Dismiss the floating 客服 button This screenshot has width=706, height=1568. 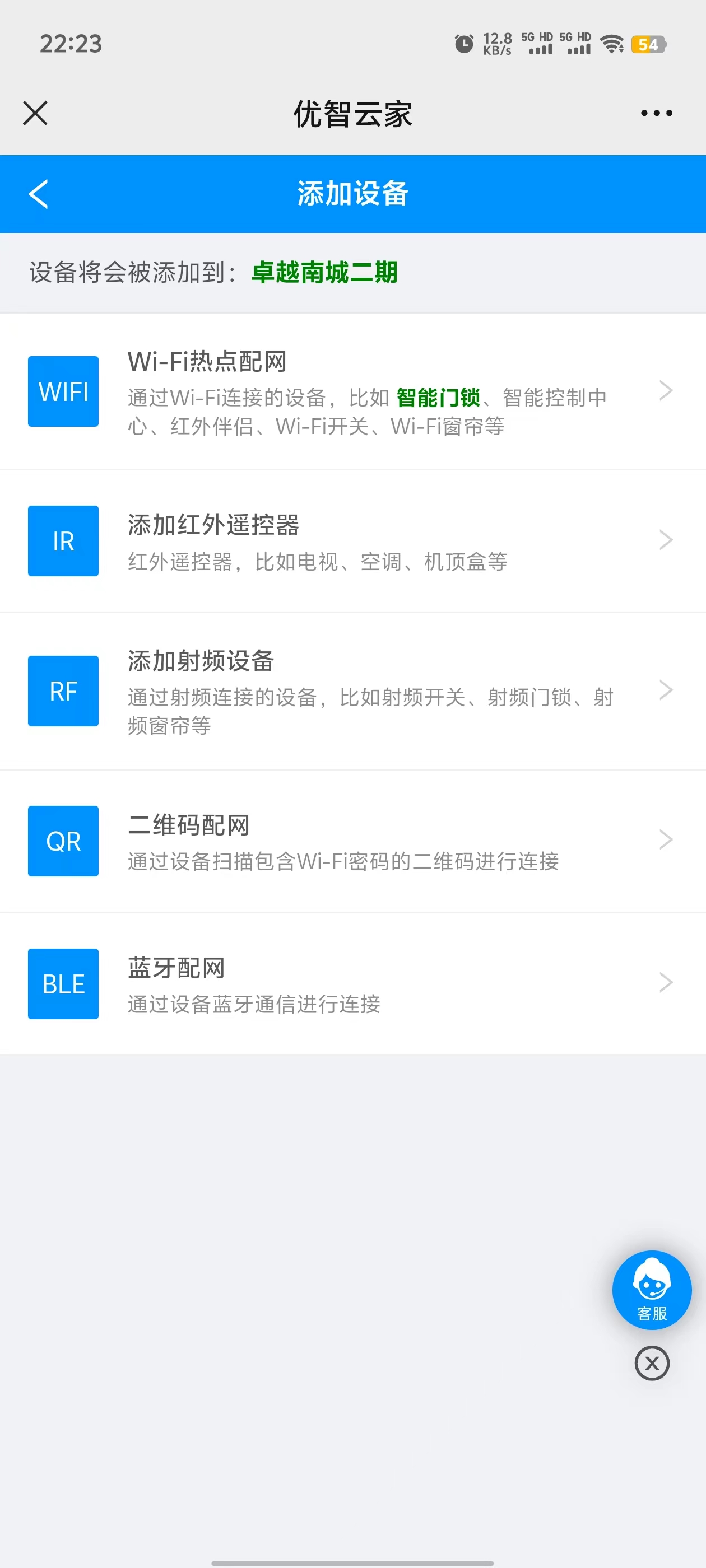[651, 1363]
